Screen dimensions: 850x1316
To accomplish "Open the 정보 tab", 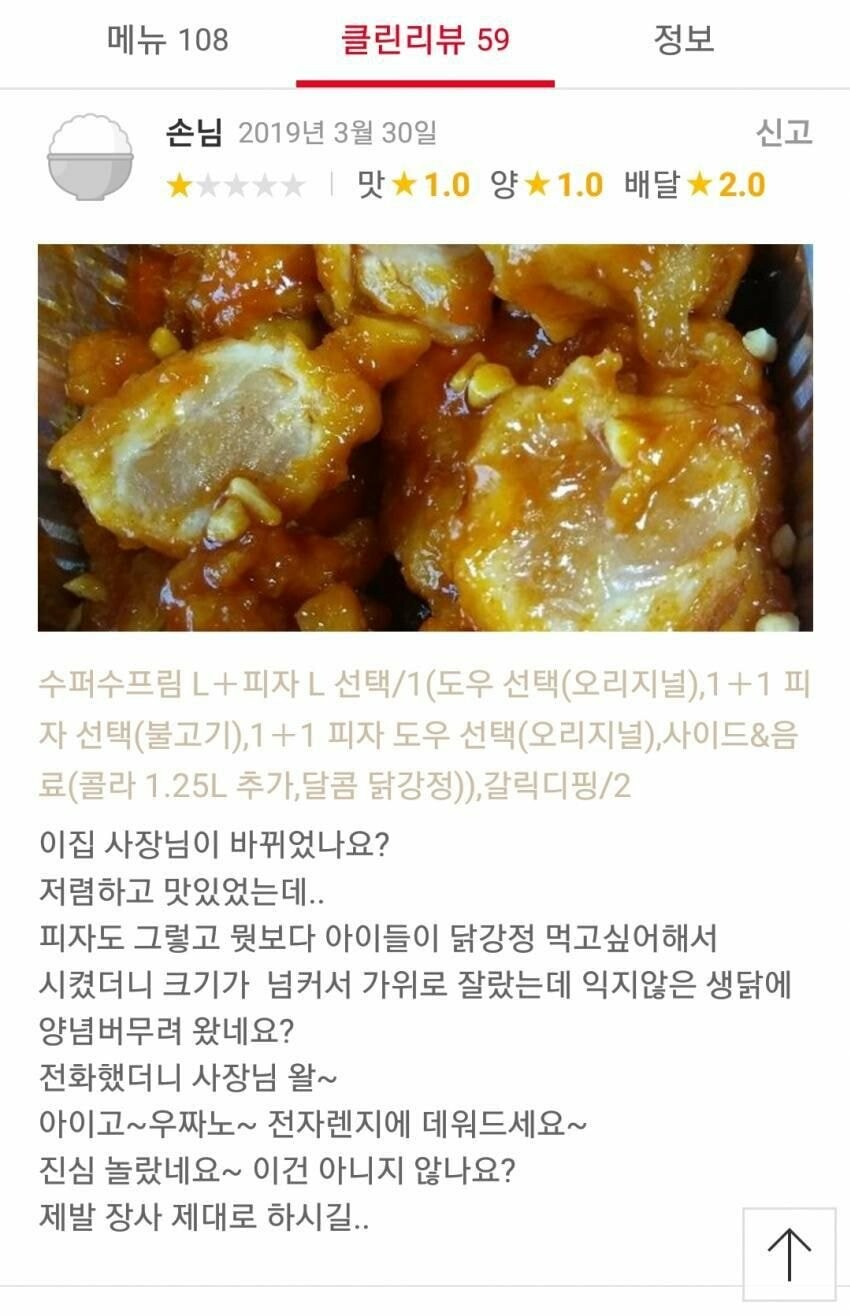I will point(683,40).
